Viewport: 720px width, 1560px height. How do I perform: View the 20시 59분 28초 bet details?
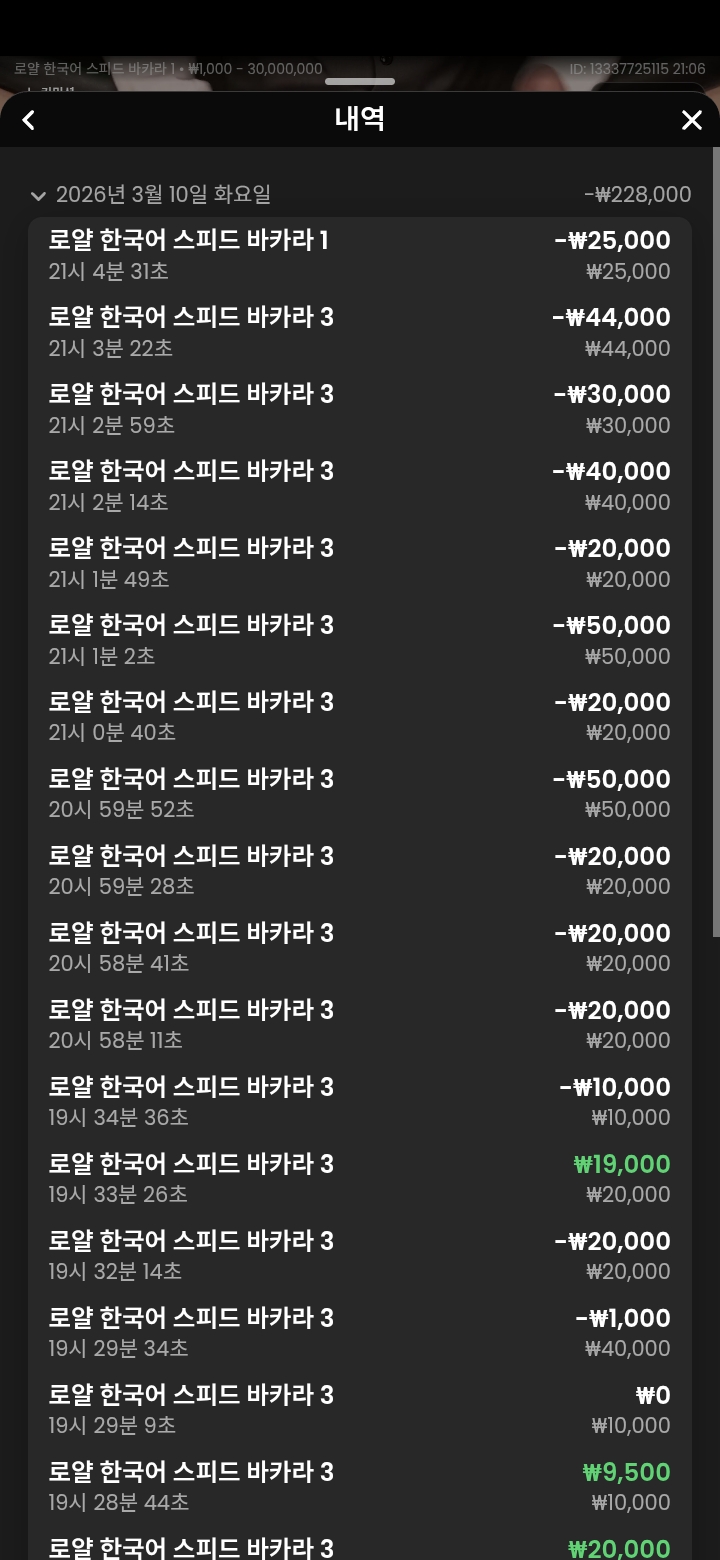[x=359, y=871]
